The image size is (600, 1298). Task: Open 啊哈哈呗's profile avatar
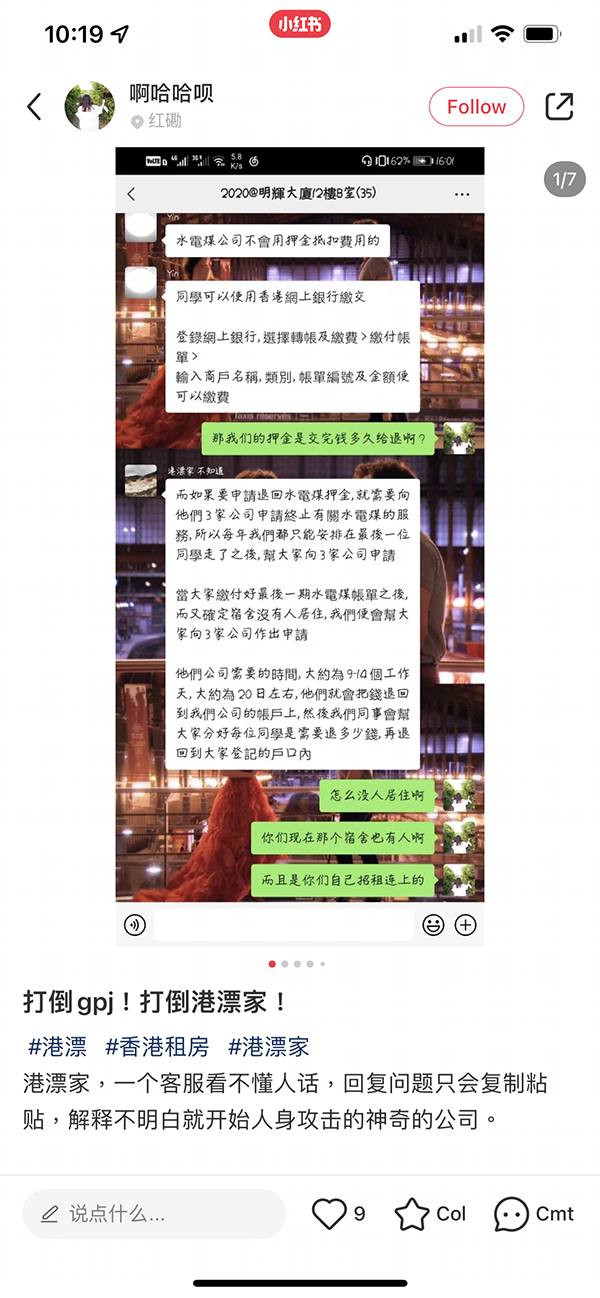click(x=90, y=107)
